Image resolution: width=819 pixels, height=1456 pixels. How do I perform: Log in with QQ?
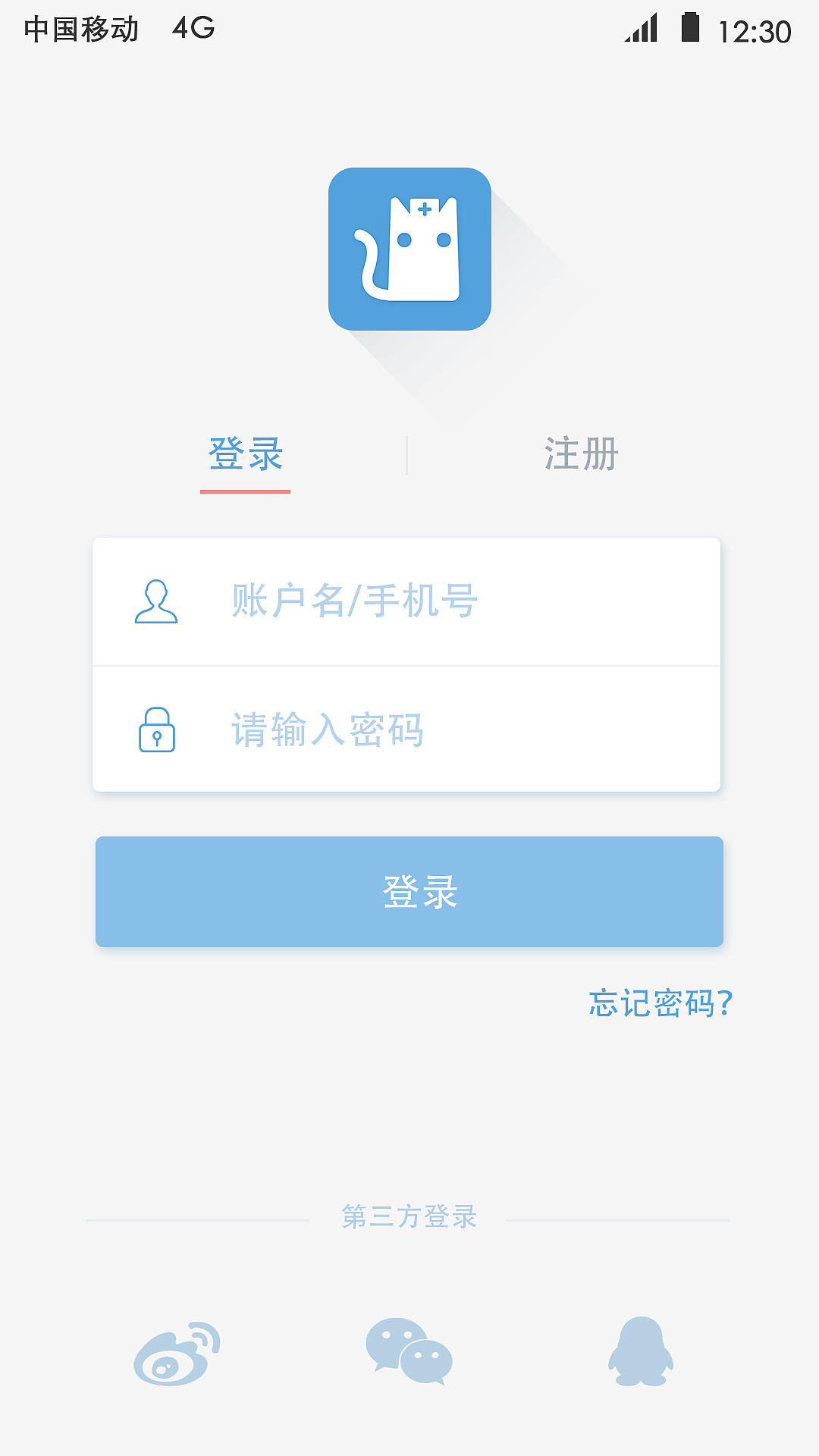[x=641, y=1352]
